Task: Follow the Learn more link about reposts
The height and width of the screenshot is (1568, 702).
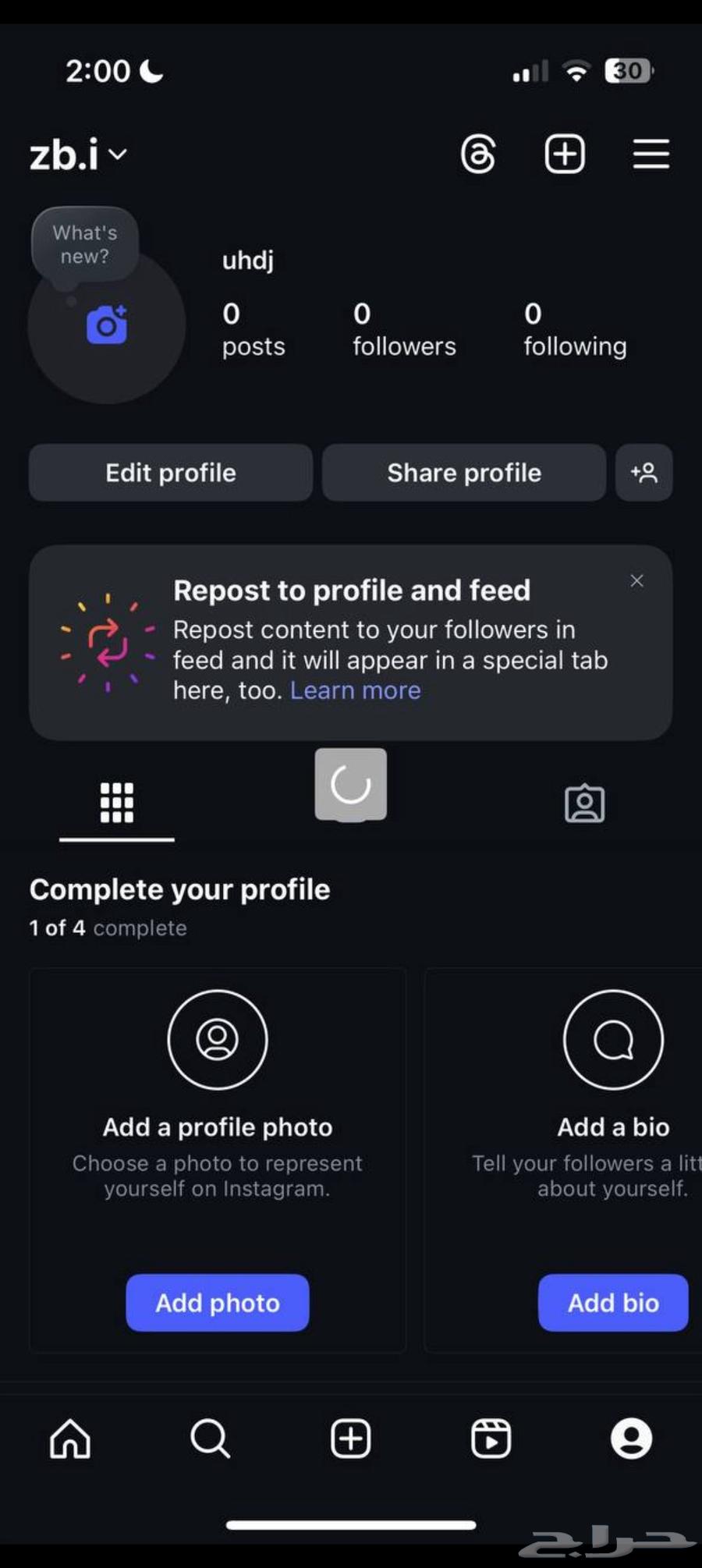Action: tap(356, 690)
